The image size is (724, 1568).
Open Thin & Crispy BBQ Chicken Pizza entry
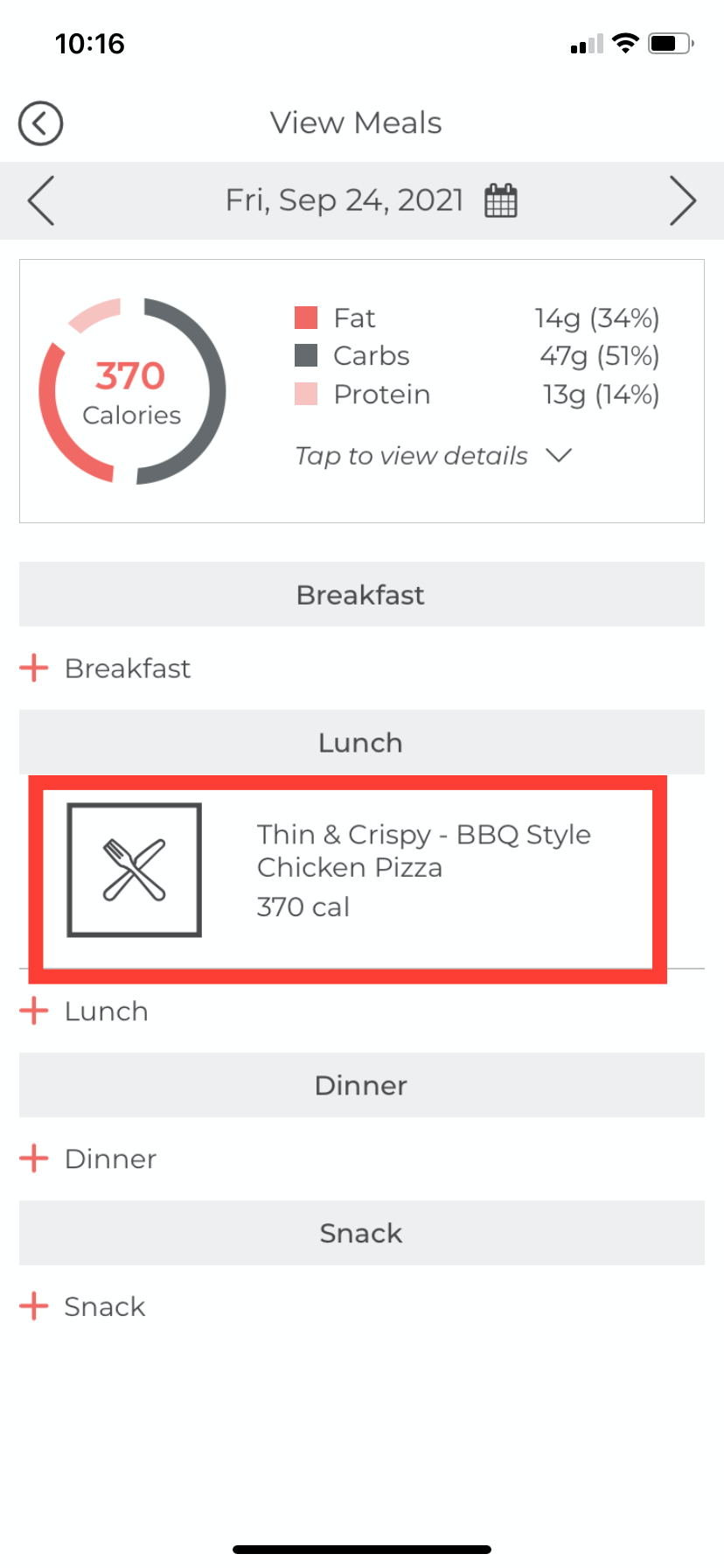tap(348, 871)
